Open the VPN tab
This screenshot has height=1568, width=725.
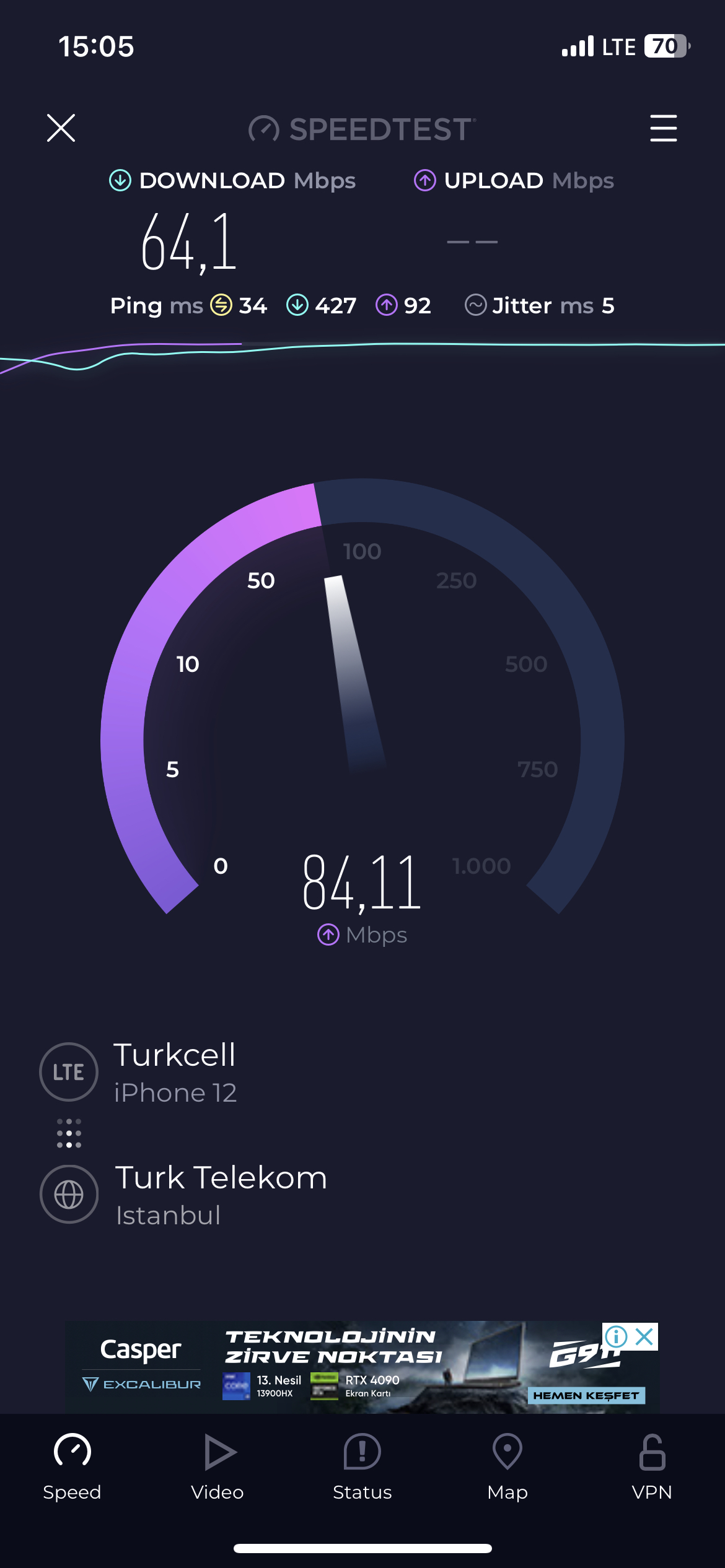click(x=652, y=1466)
